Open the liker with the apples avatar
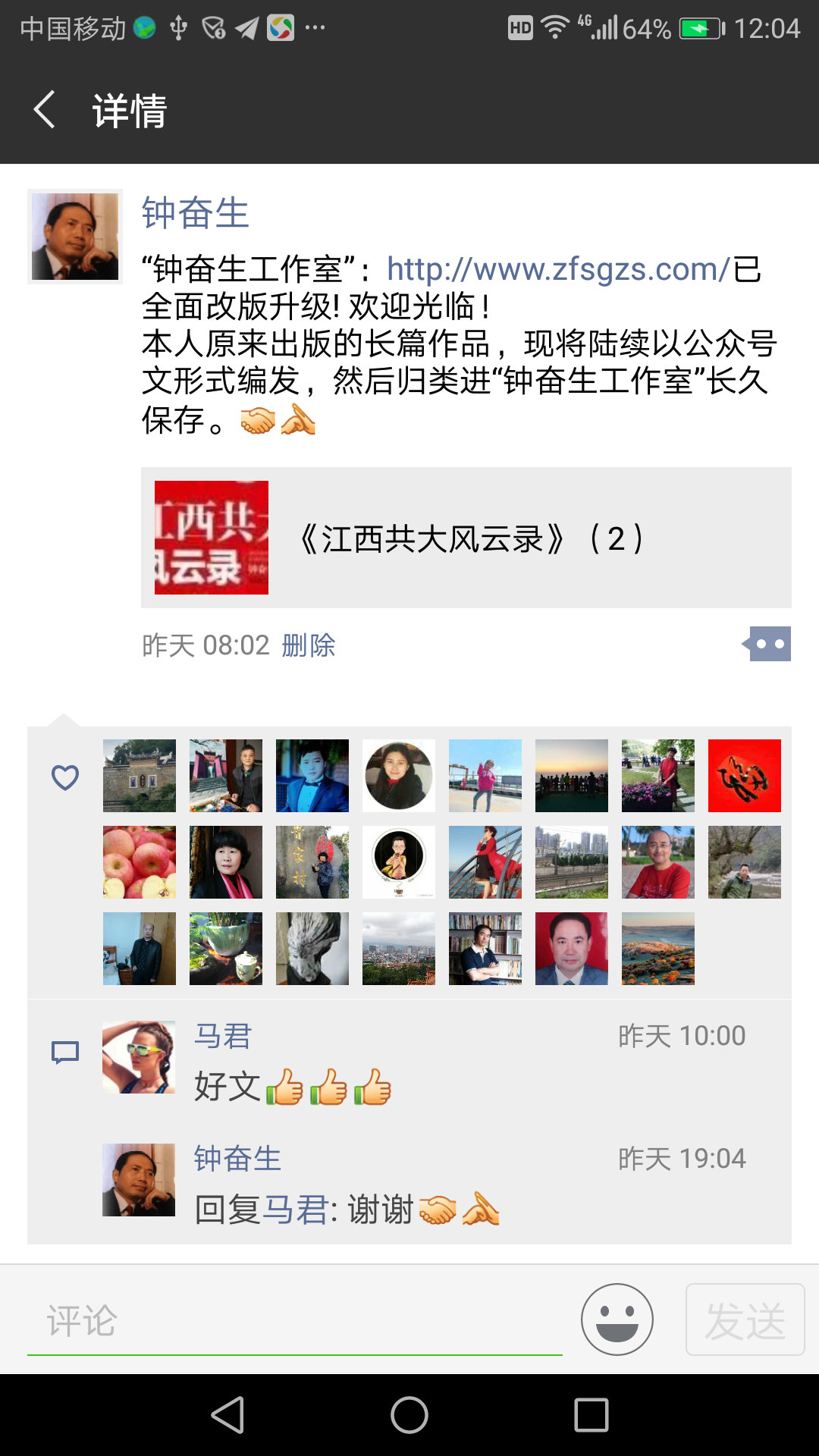Image resolution: width=819 pixels, height=1456 pixels. [140, 862]
